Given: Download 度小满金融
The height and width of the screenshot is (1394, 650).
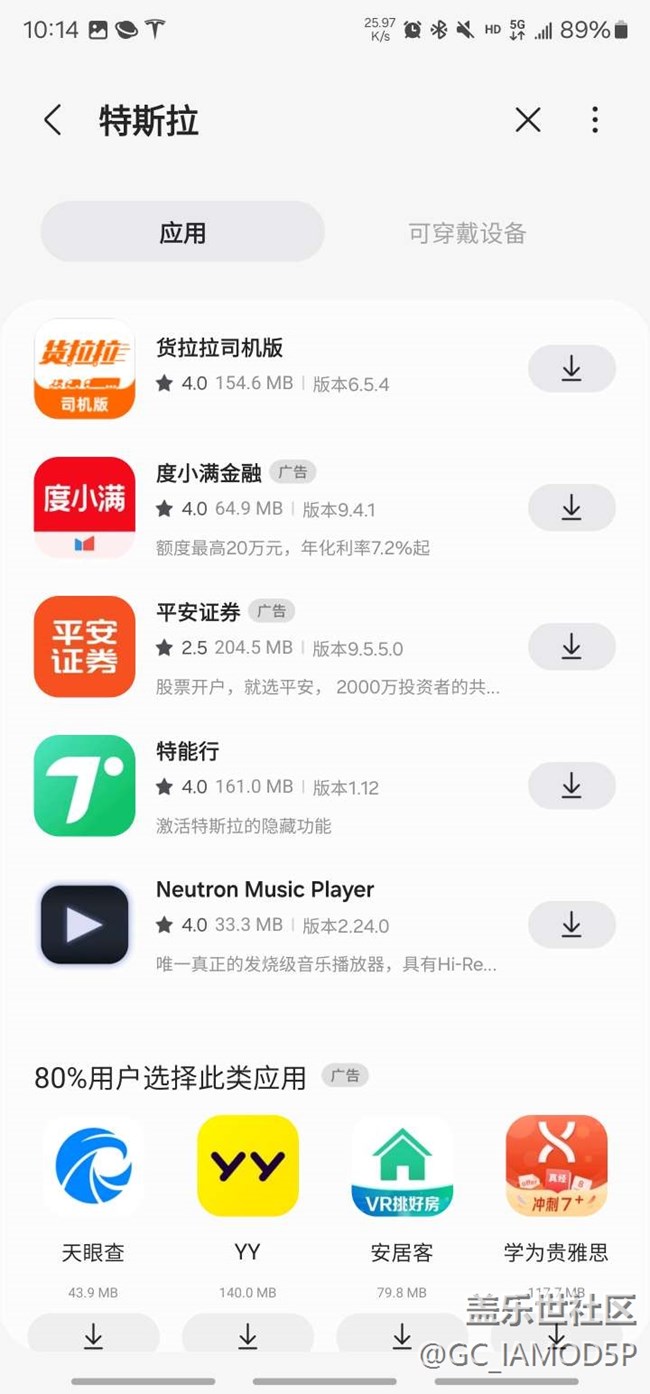Looking at the screenshot, I should 571,508.
